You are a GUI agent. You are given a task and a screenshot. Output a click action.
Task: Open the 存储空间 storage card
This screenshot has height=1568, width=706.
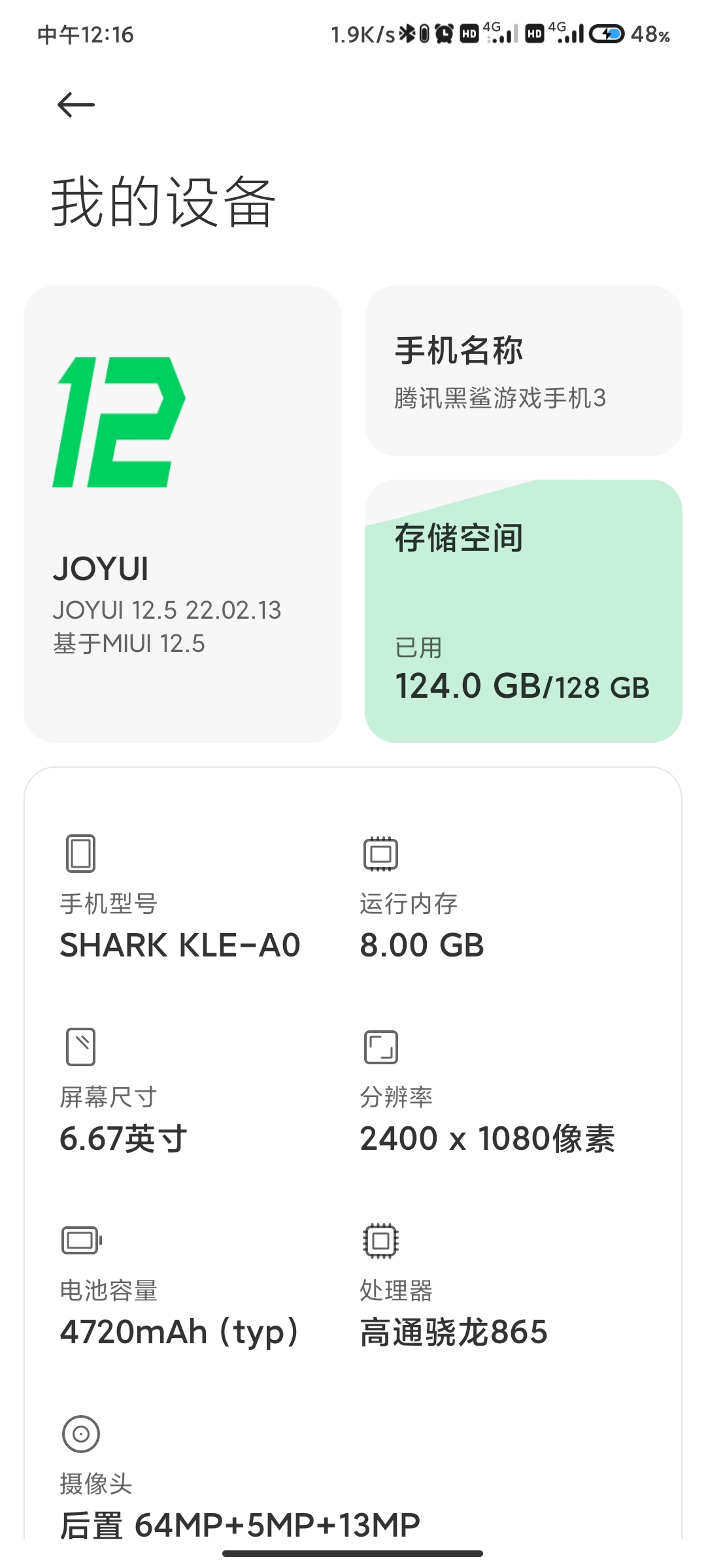(x=524, y=611)
